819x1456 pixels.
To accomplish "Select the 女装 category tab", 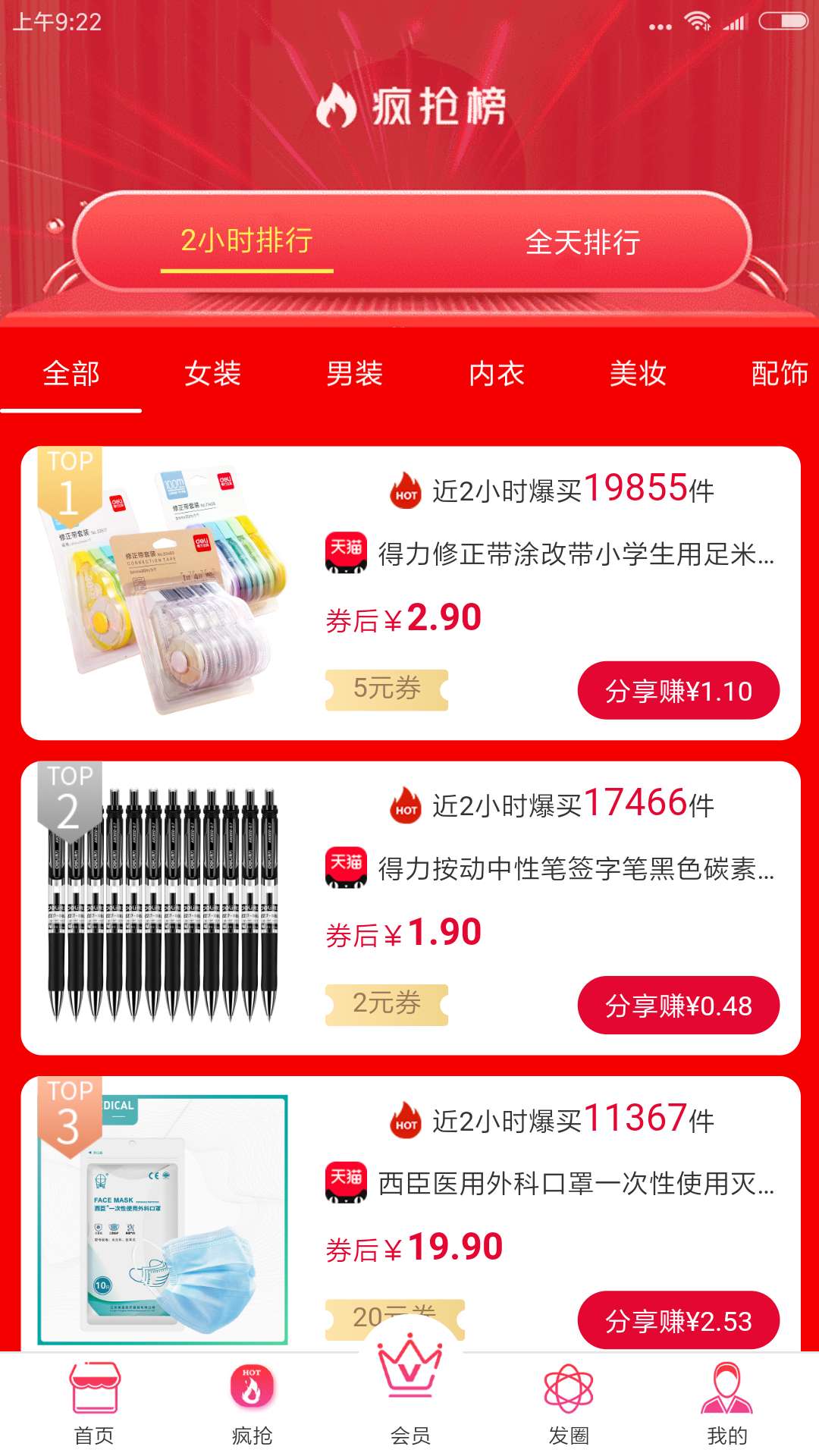I will click(x=213, y=374).
